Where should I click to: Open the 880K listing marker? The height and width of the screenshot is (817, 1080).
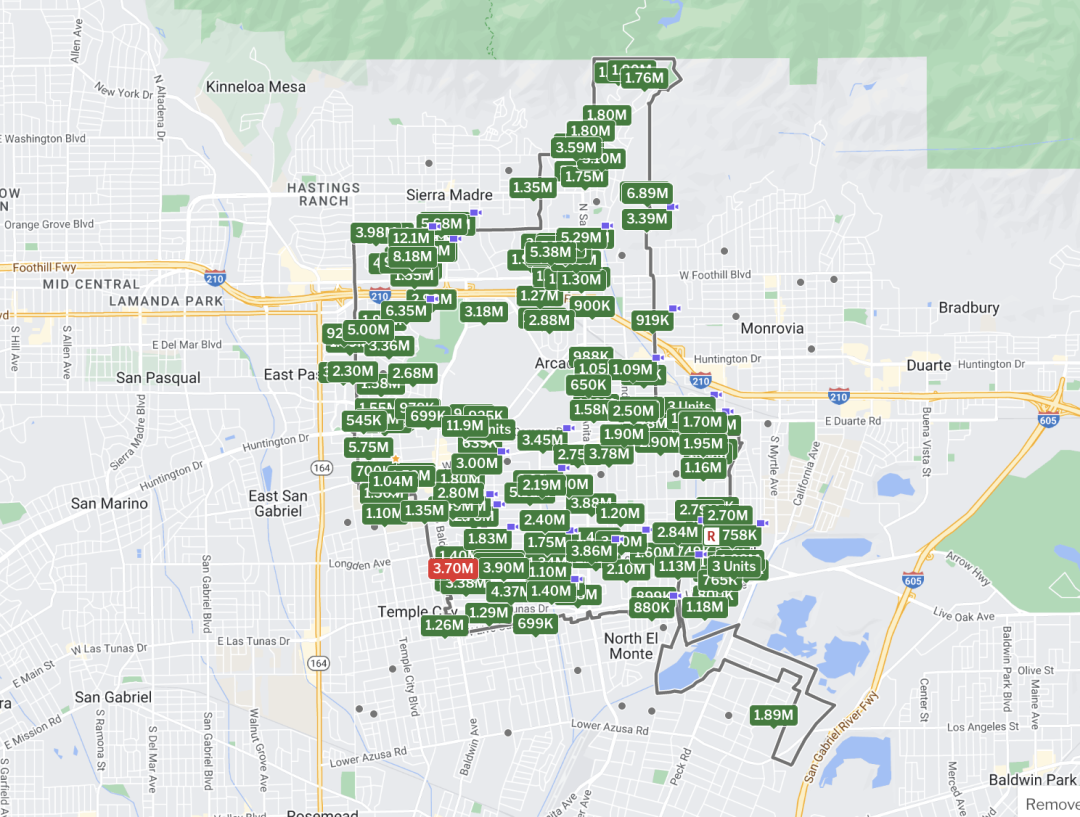pyautogui.click(x=652, y=608)
